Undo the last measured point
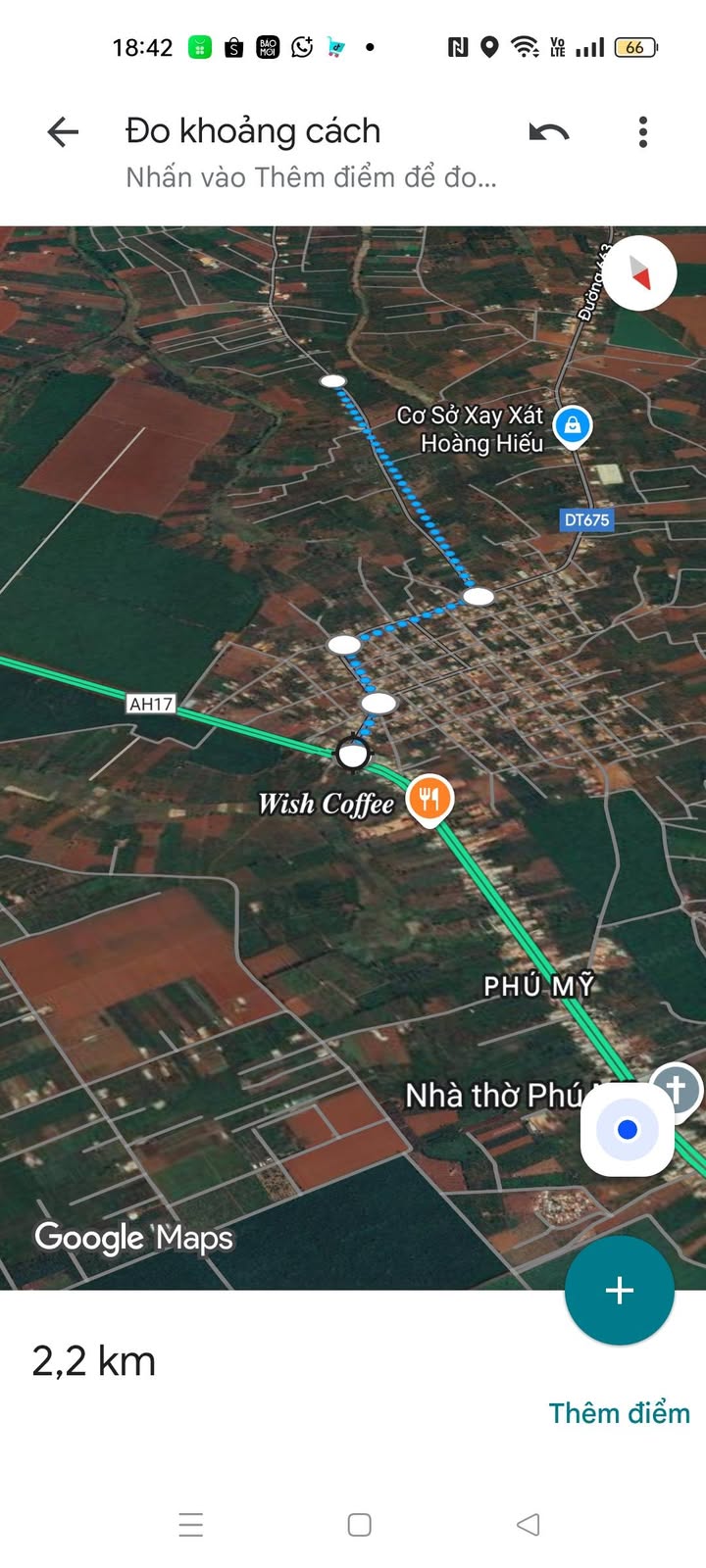The height and width of the screenshot is (1568, 706). point(549,131)
